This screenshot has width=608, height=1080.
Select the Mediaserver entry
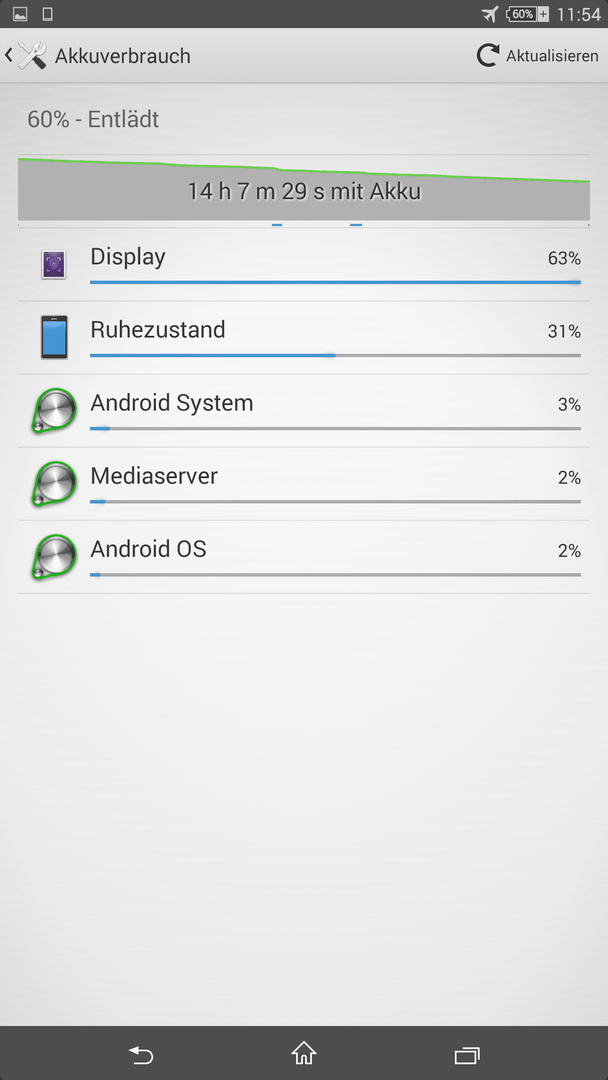(x=303, y=484)
